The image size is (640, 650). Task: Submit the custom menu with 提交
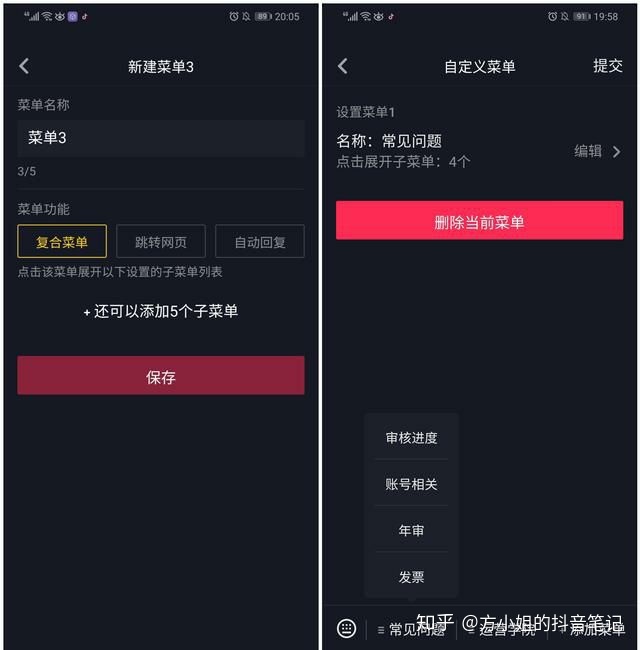click(607, 66)
